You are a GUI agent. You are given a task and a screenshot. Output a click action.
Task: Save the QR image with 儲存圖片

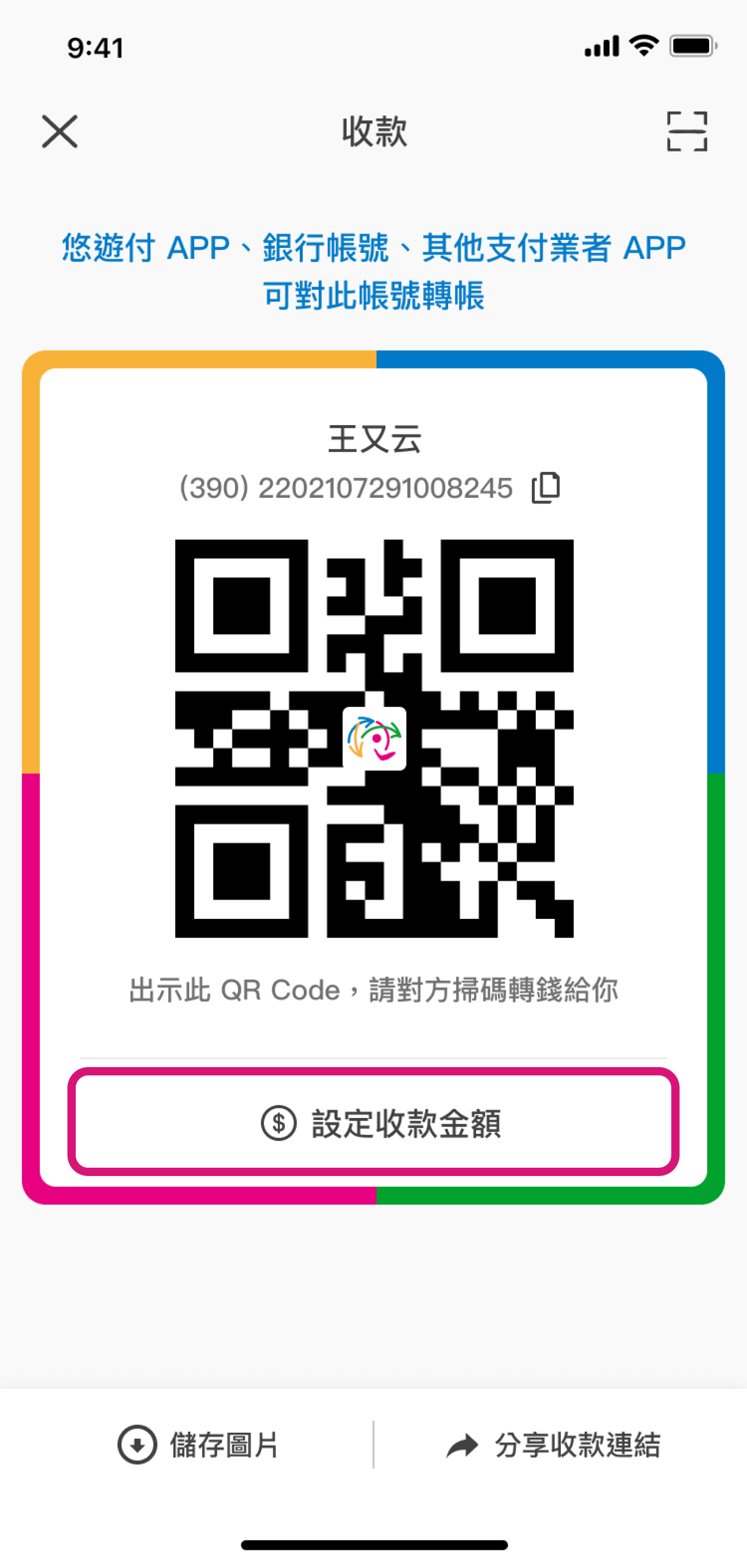(198, 1445)
